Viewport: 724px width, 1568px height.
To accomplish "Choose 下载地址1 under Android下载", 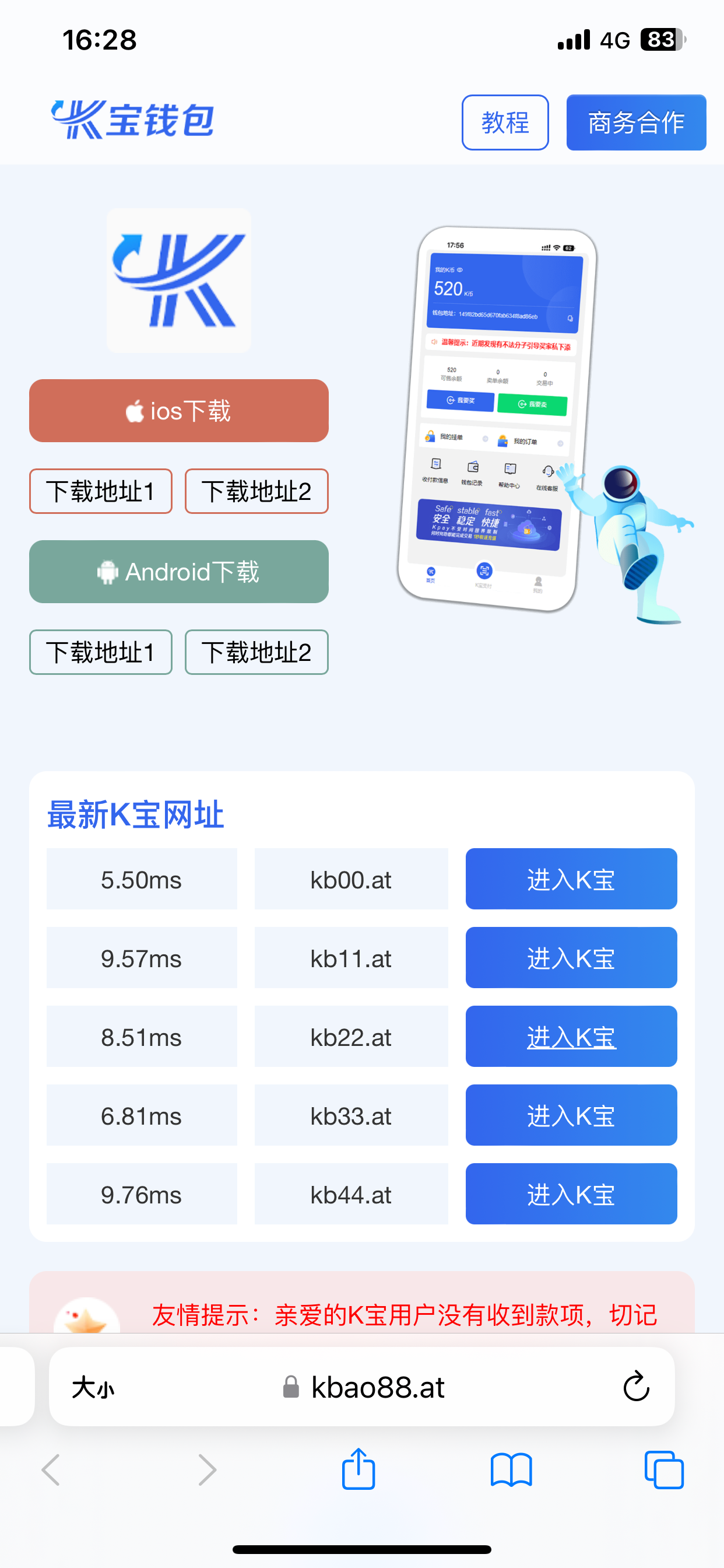I will 100,652.
